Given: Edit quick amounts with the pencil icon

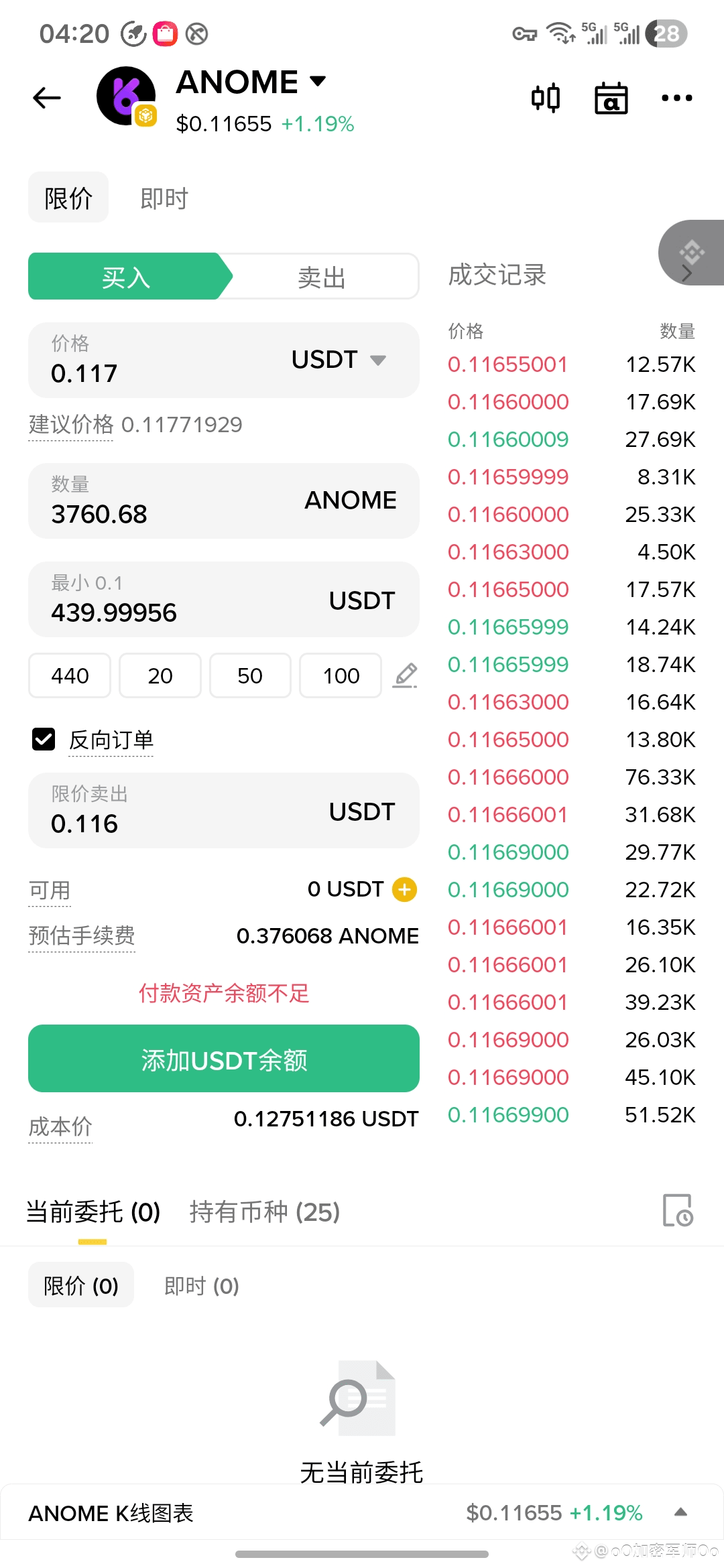Looking at the screenshot, I should (x=405, y=675).
